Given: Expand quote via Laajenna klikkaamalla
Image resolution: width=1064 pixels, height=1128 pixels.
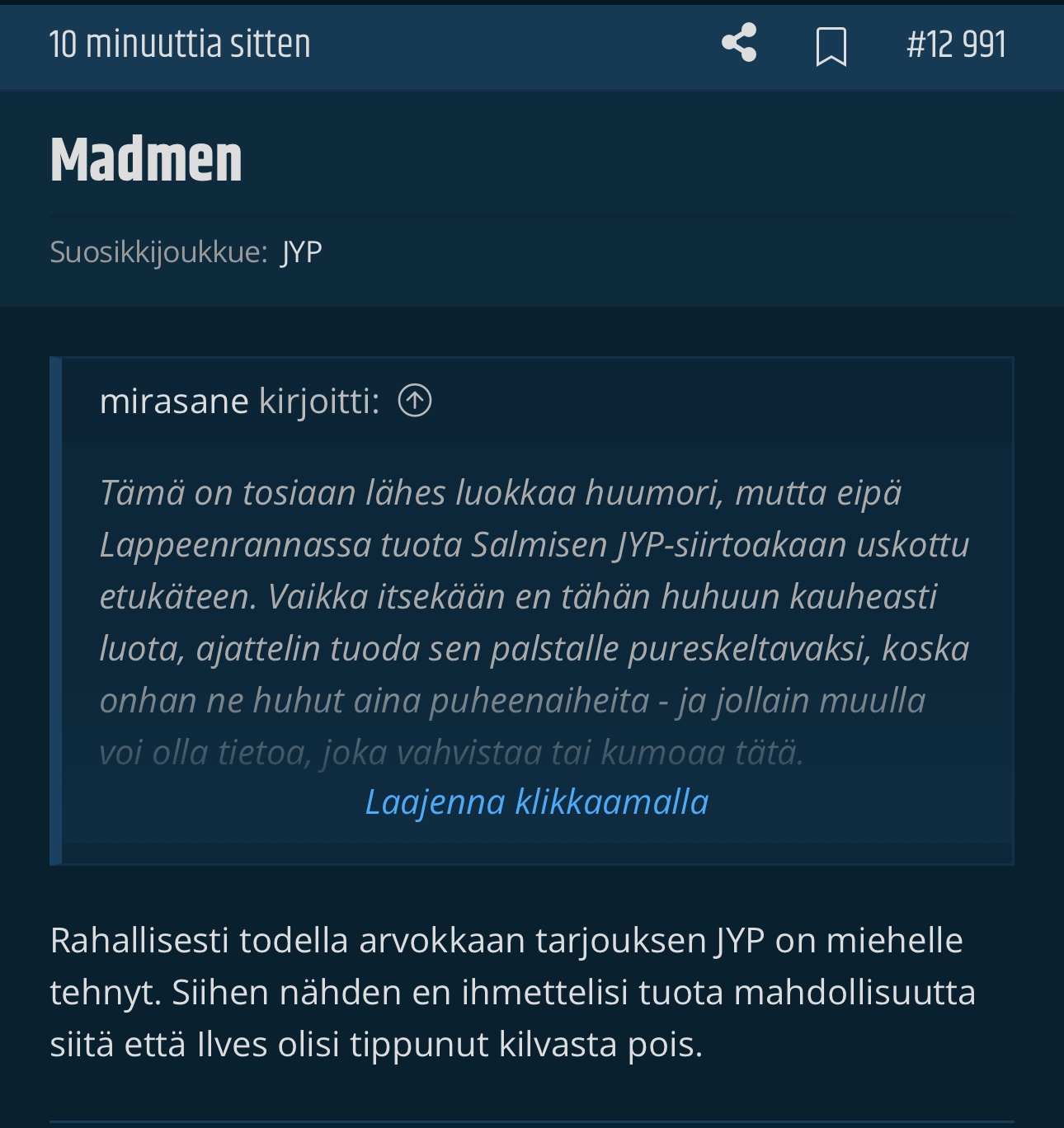Looking at the screenshot, I should point(537,801).
